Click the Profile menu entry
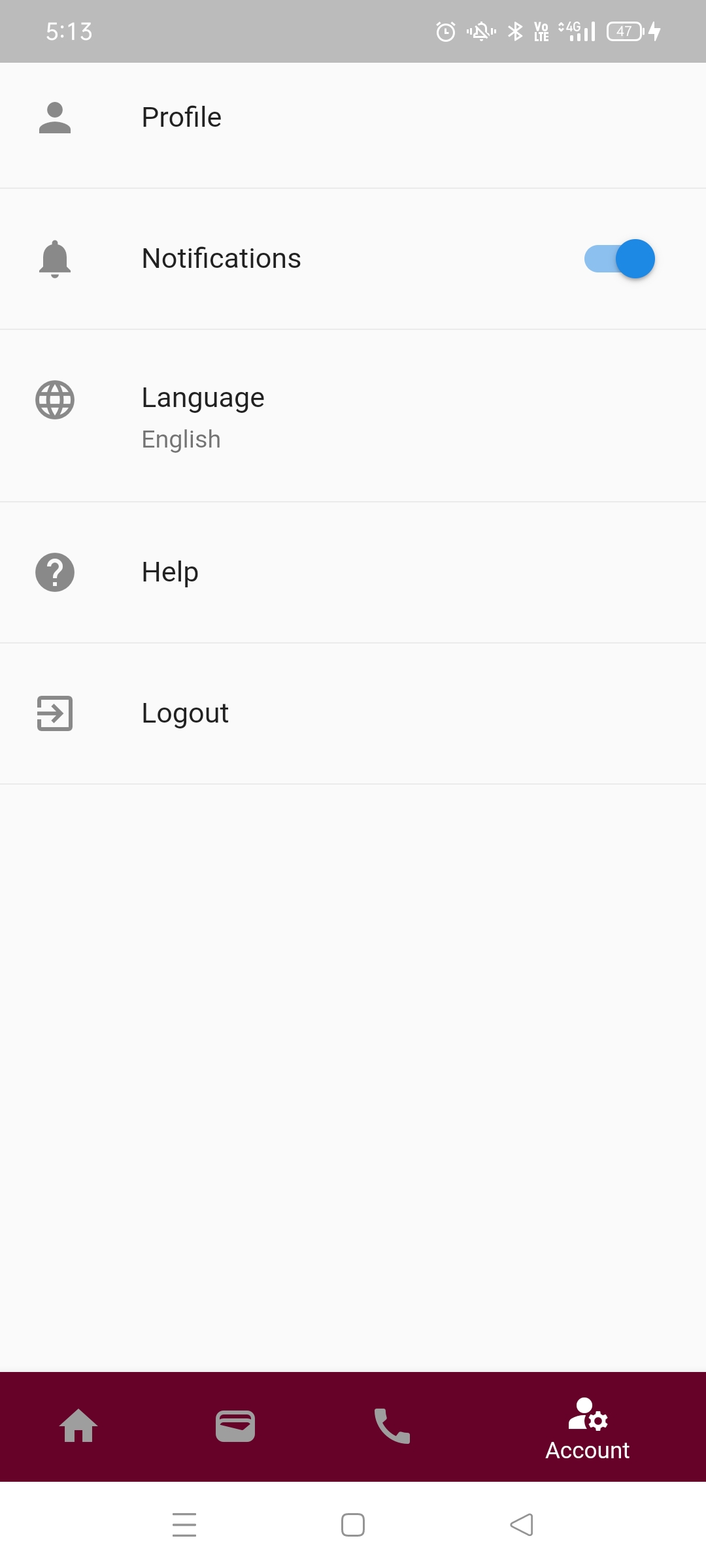 click(182, 118)
